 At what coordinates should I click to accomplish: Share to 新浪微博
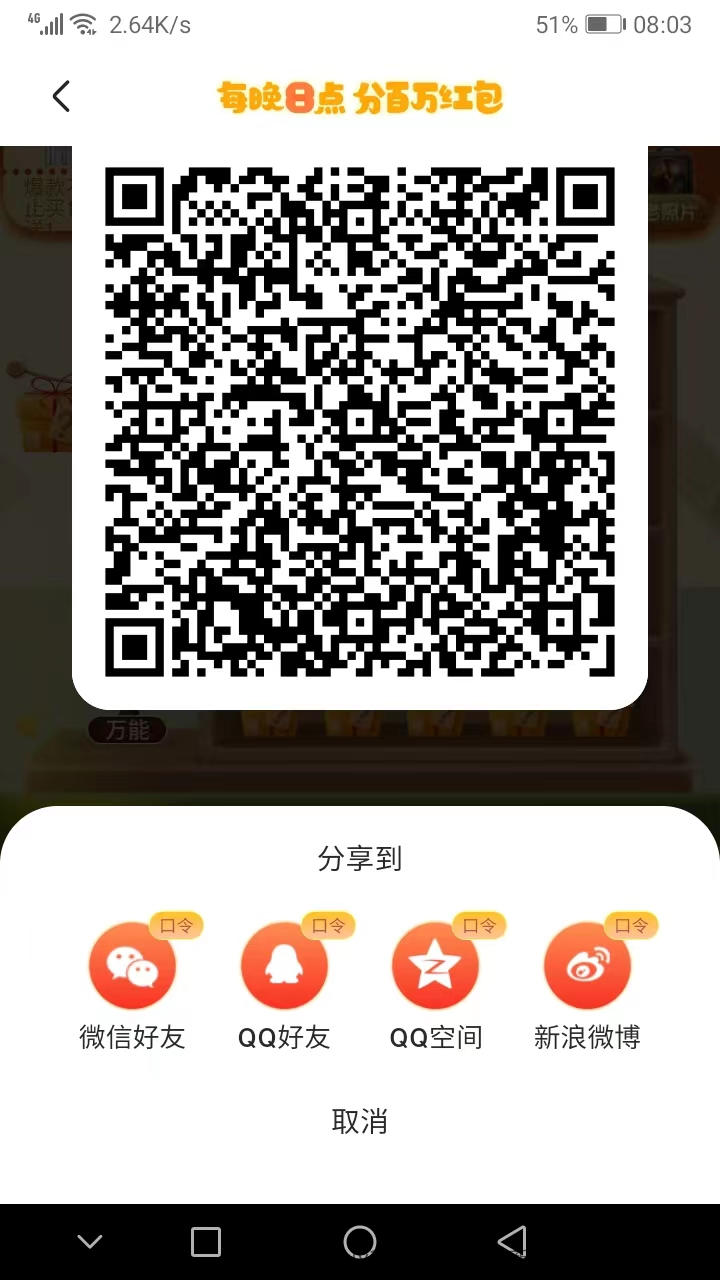(587, 967)
